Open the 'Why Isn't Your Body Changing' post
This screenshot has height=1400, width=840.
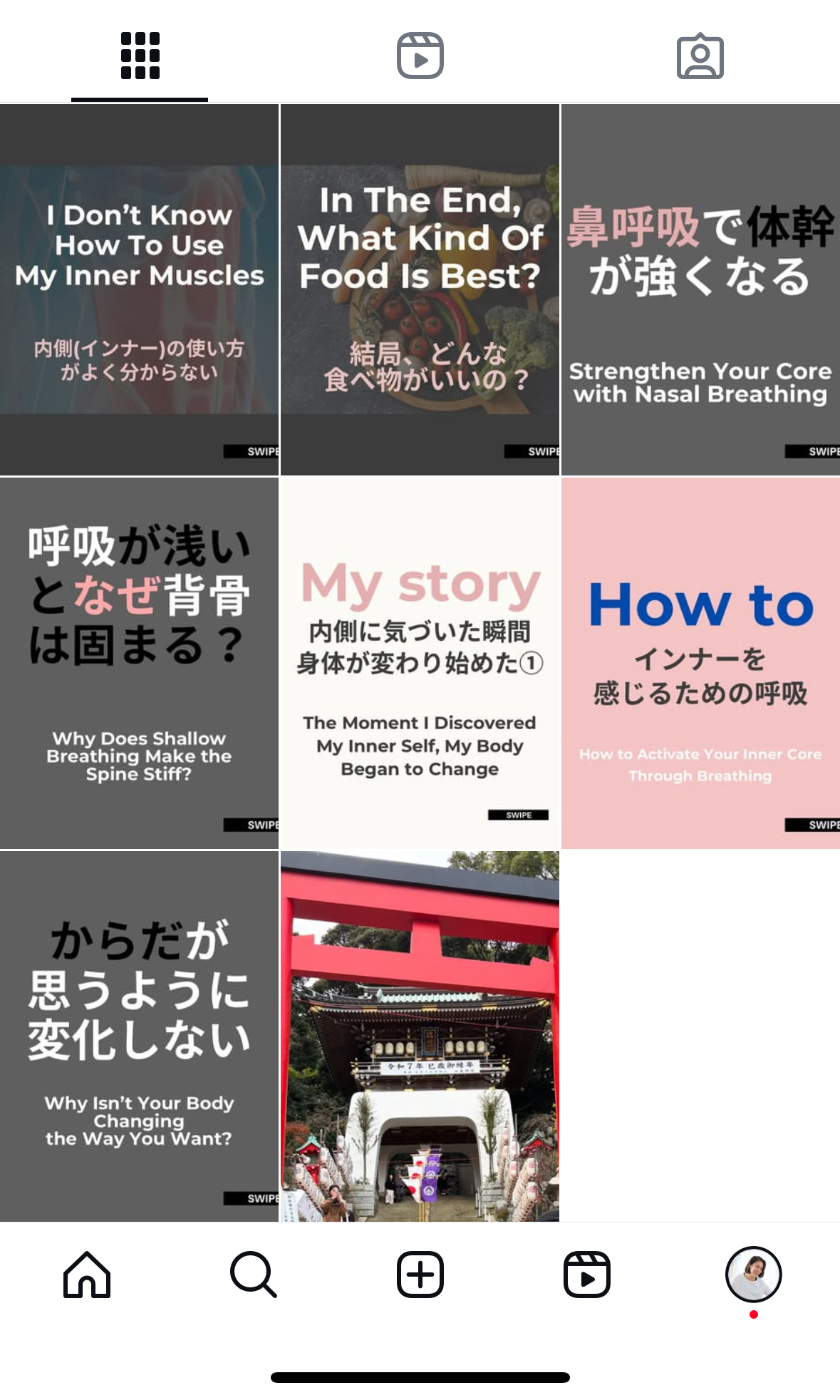click(x=139, y=1036)
